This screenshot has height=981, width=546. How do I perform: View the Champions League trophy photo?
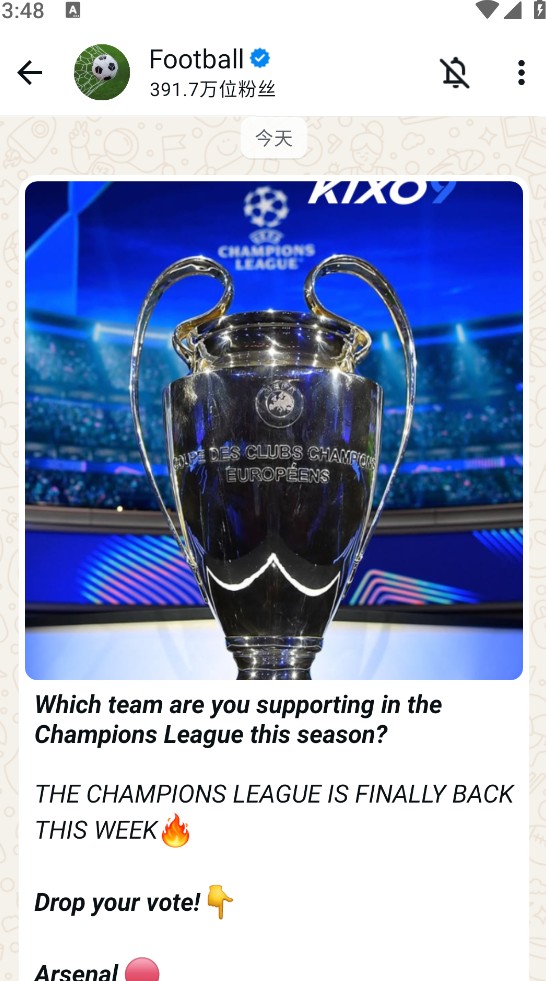[274, 430]
